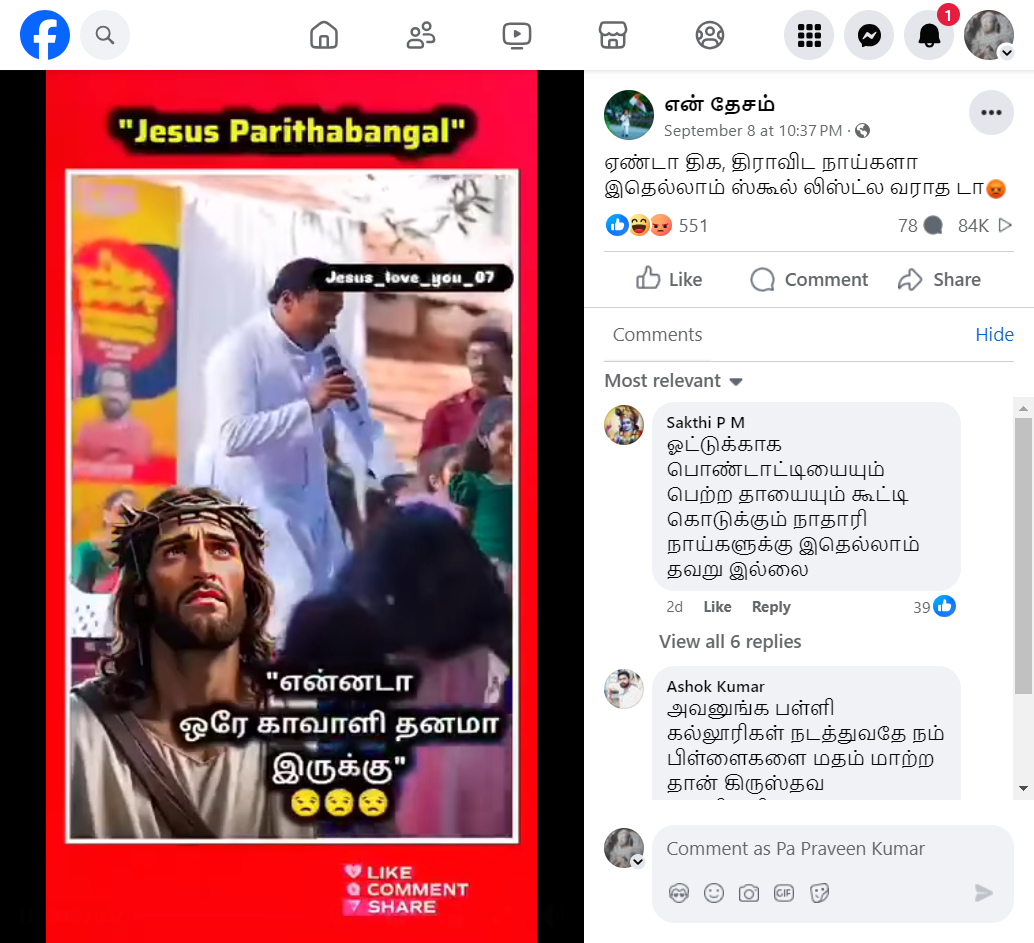Open the Groups tab
The width and height of the screenshot is (1034, 943).
[x=709, y=36]
